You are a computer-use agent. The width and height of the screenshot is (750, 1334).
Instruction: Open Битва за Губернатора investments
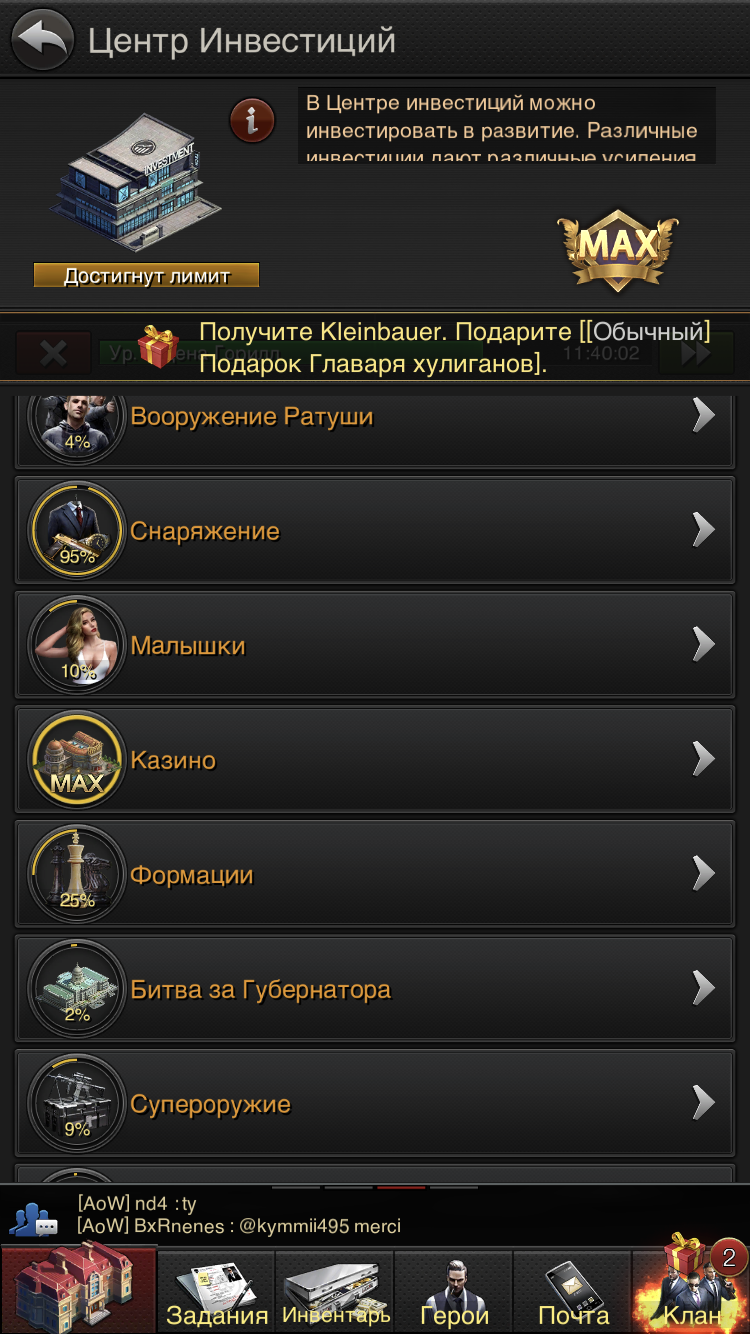(x=375, y=989)
